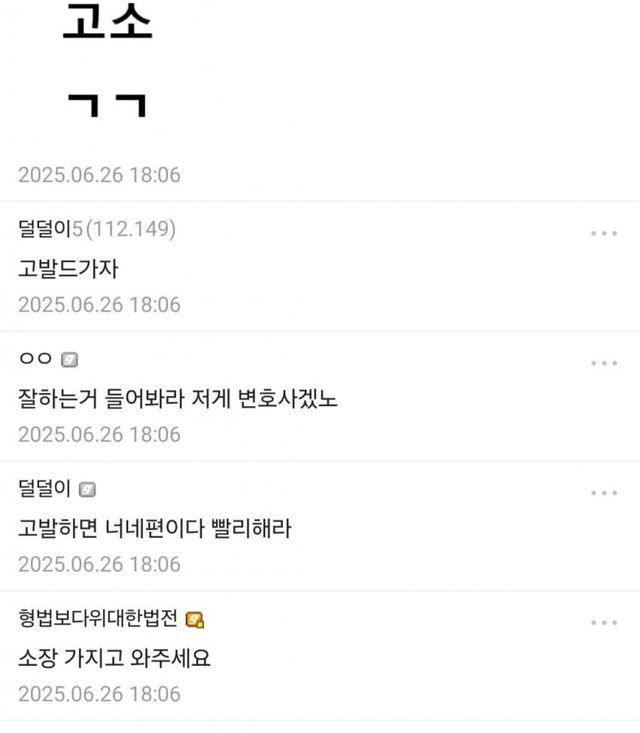This screenshot has height=733, width=640.
Task: Open the options menu on the 변호사겠노 comment
Action: pyautogui.click(x=603, y=363)
